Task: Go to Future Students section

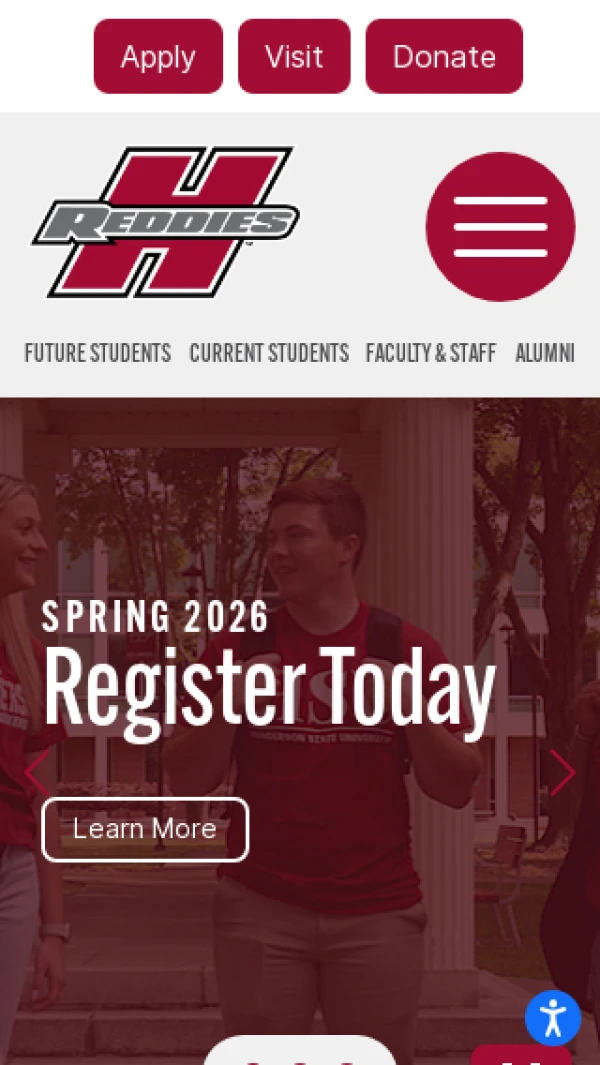Action: point(97,353)
